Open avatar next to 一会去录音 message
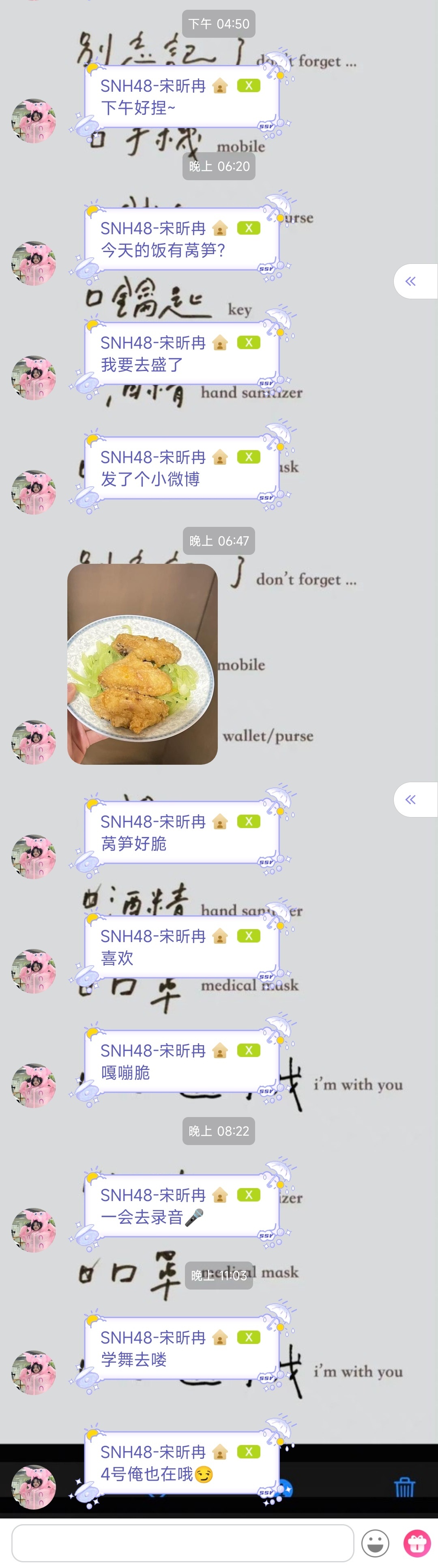 pyautogui.click(x=33, y=1230)
